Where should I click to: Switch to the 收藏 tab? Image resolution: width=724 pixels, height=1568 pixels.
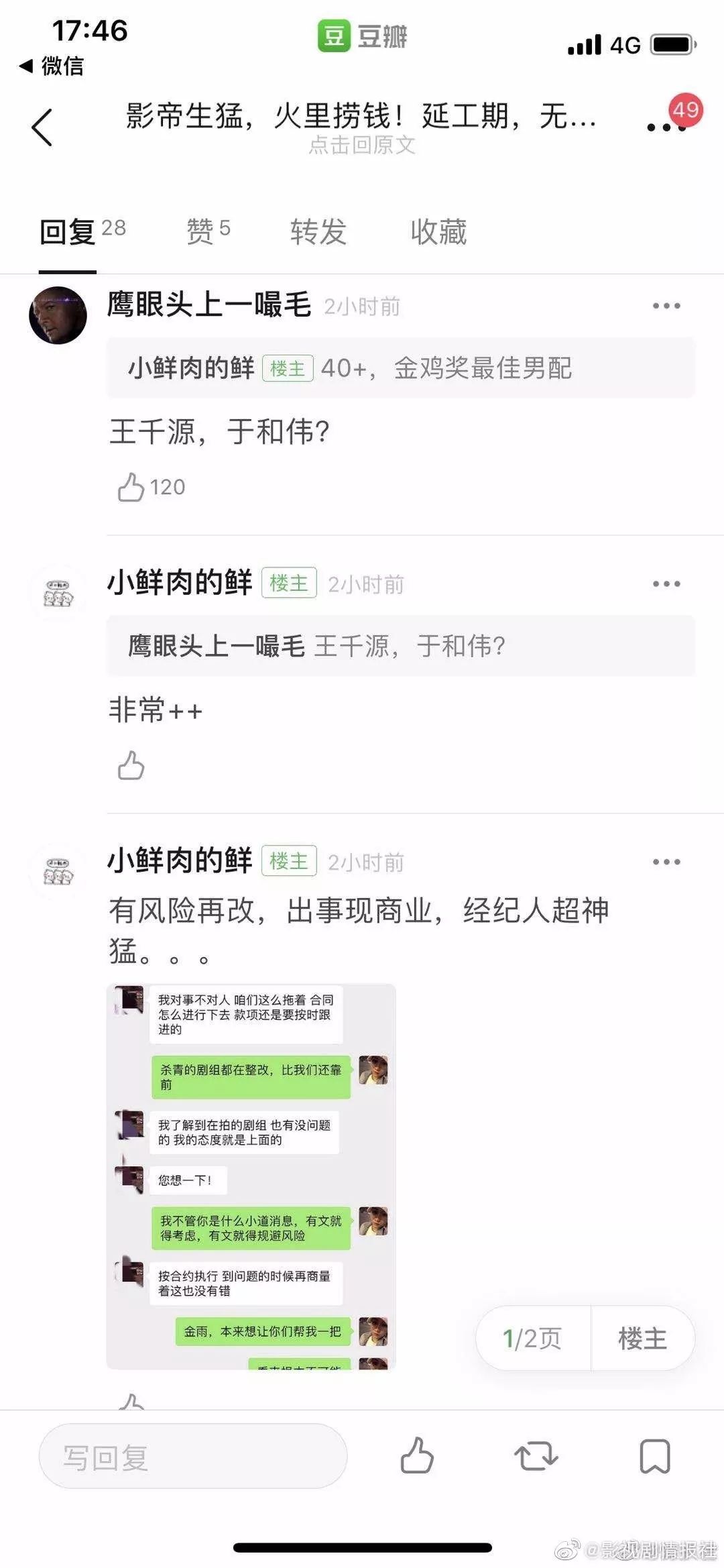(438, 232)
